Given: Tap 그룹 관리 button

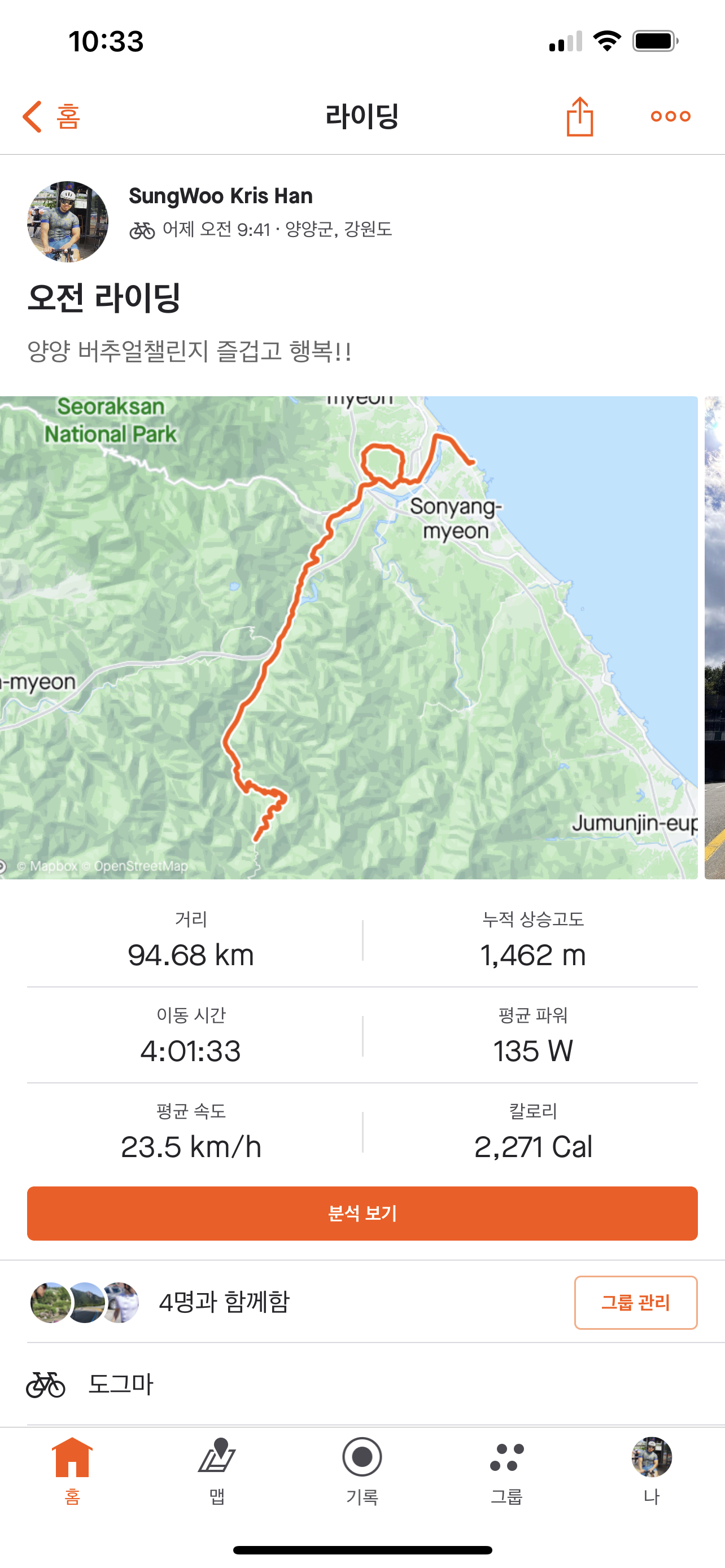Looking at the screenshot, I should coord(635,1302).
